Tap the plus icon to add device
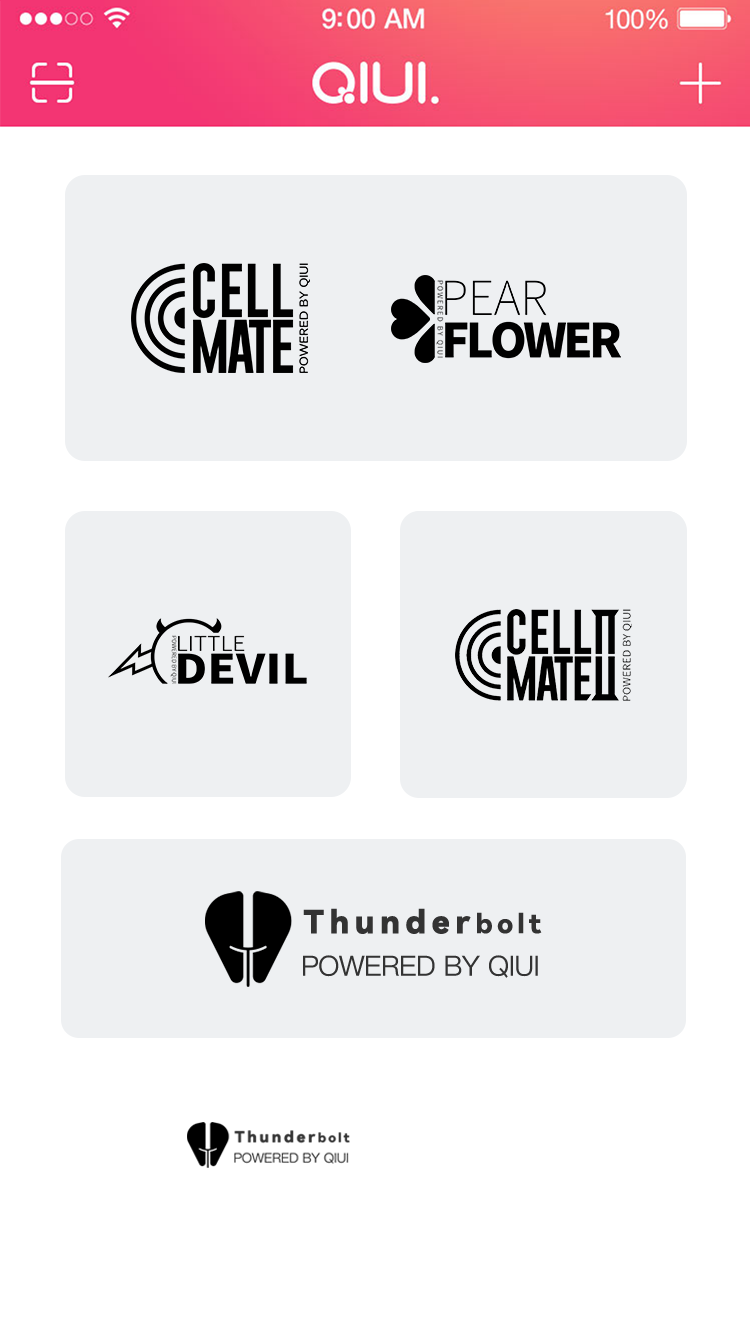 (700, 83)
